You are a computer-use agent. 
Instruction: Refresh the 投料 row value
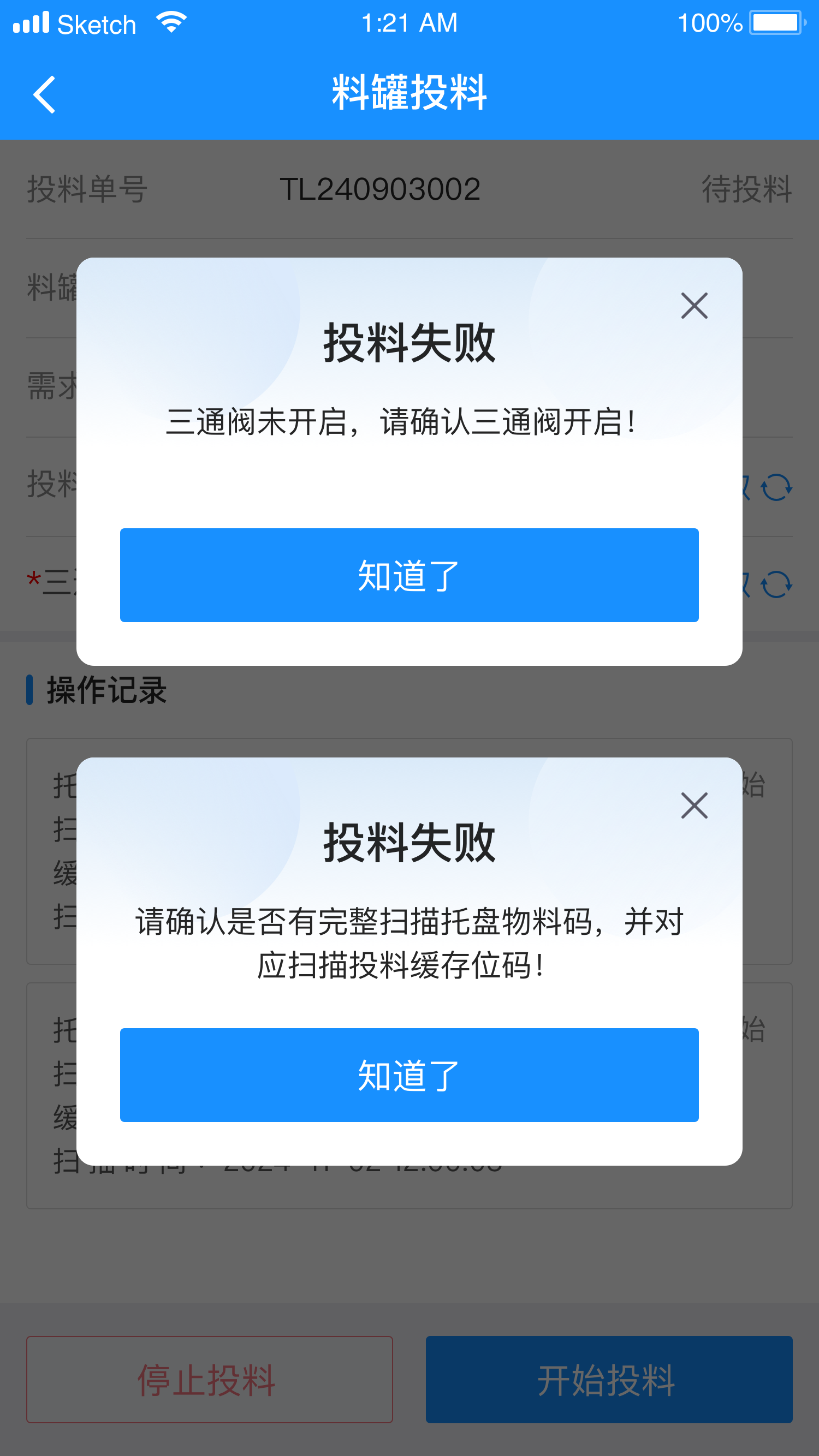tap(775, 487)
